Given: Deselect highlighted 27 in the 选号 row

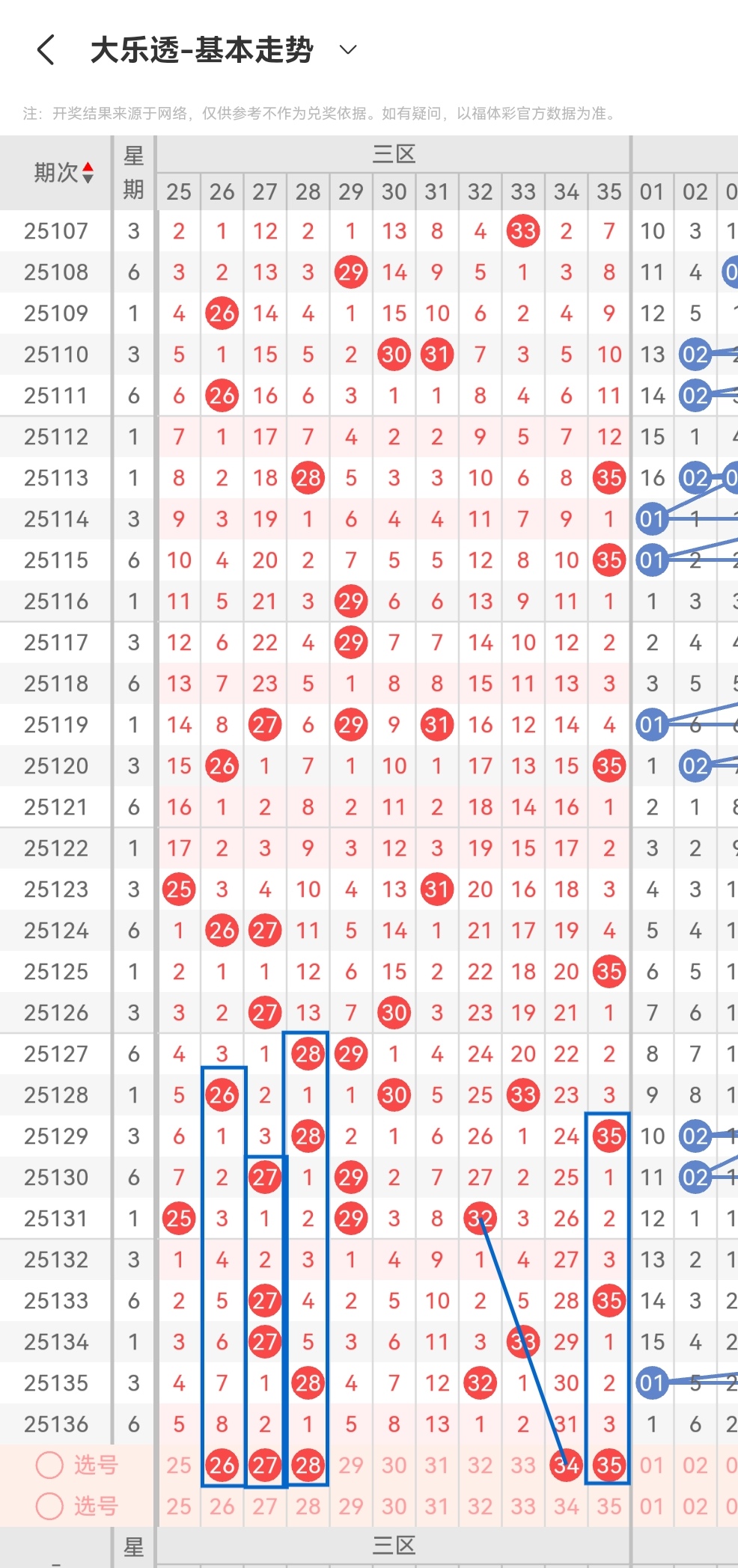Looking at the screenshot, I should point(265,1465).
